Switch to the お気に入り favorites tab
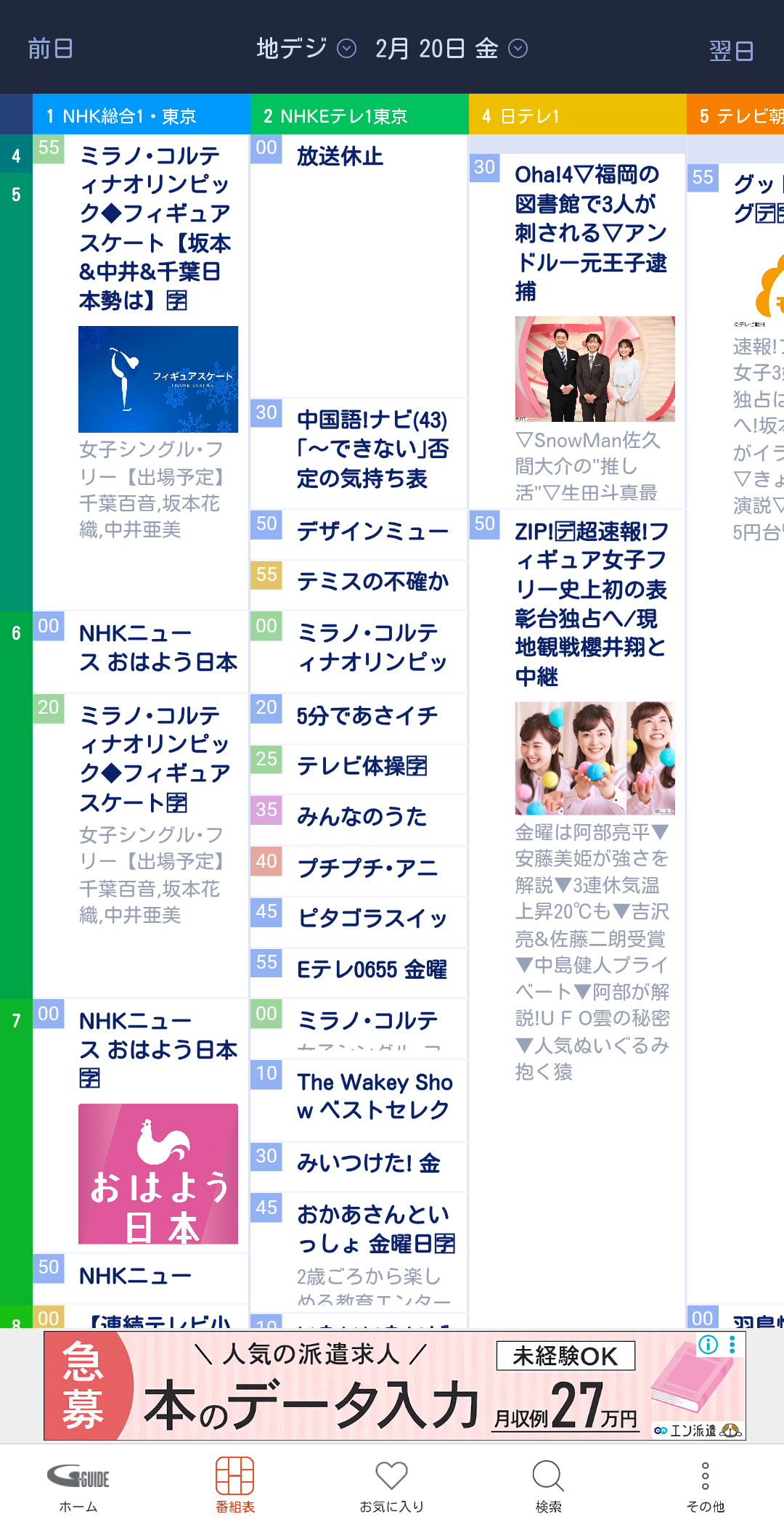The height and width of the screenshot is (1519, 784). 391,1486
